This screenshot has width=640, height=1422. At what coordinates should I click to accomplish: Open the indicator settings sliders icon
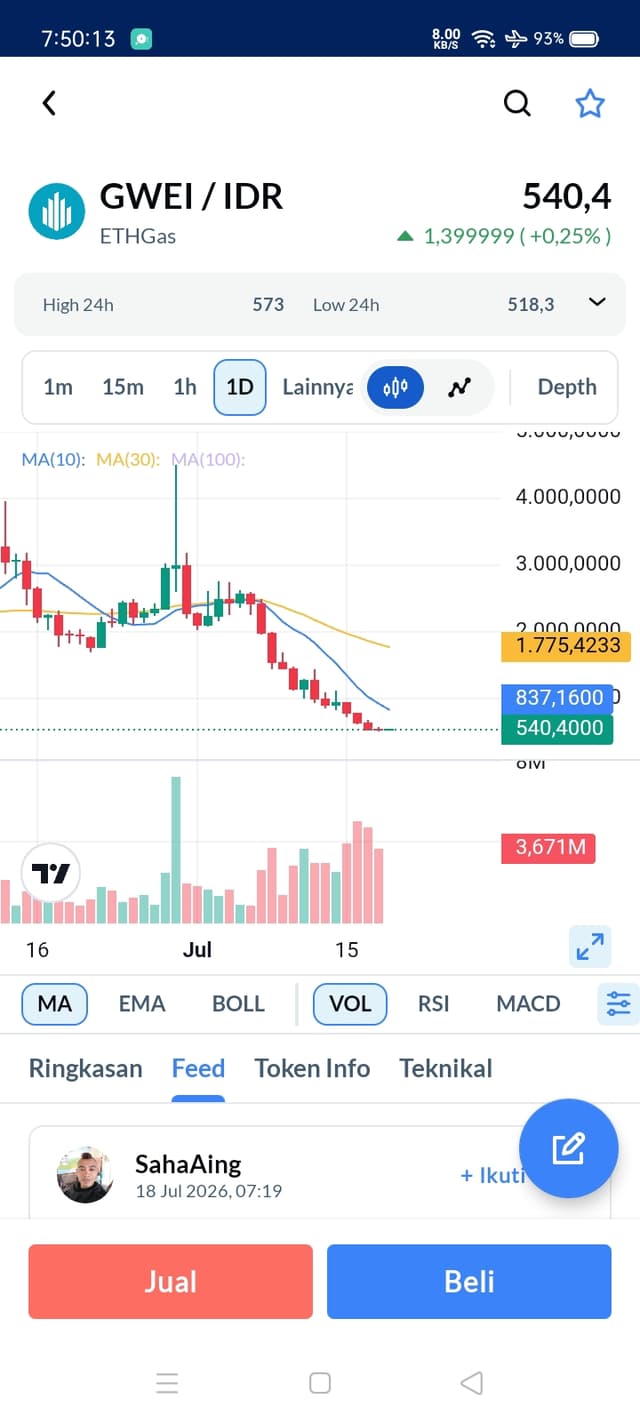click(619, 1004)
